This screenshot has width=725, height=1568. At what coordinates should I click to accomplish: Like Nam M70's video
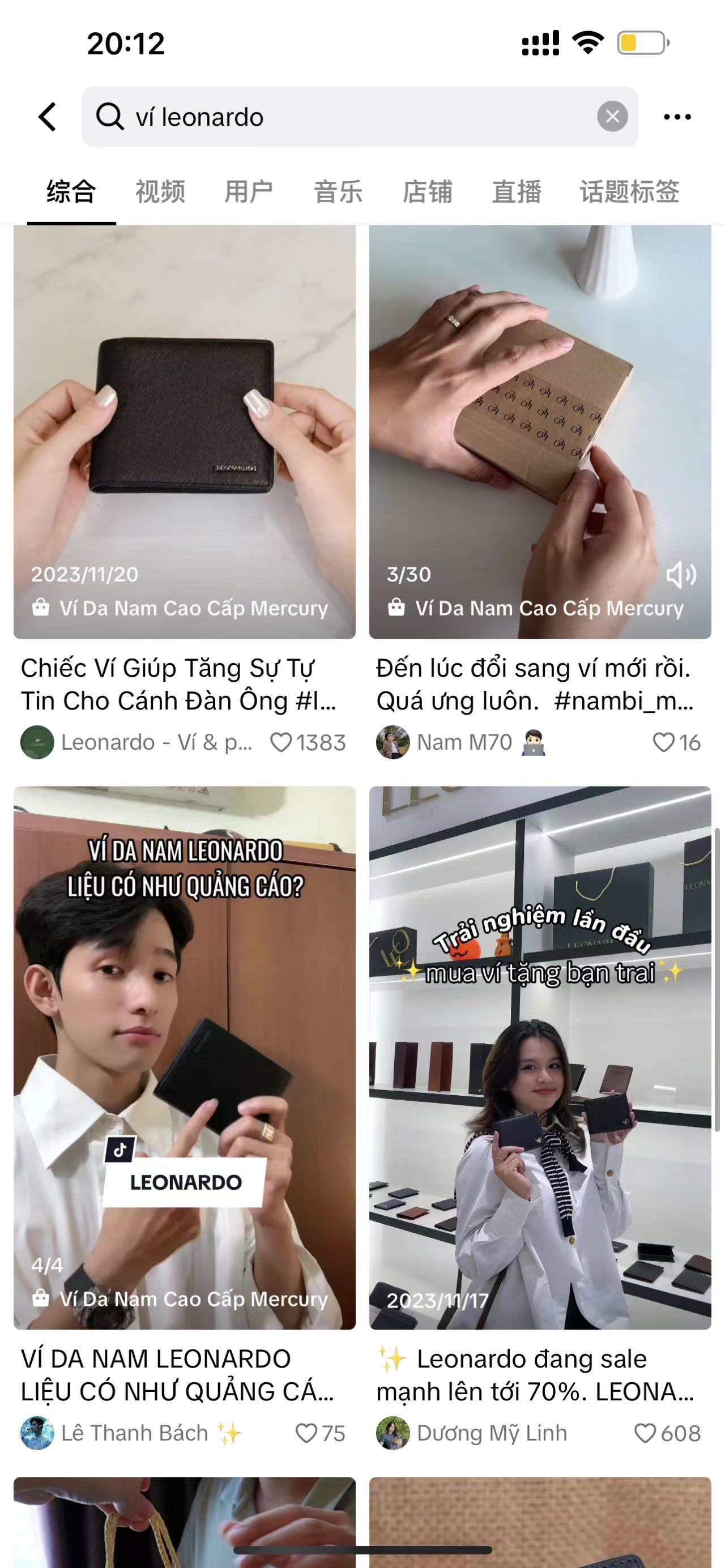(x=663, y=742)
